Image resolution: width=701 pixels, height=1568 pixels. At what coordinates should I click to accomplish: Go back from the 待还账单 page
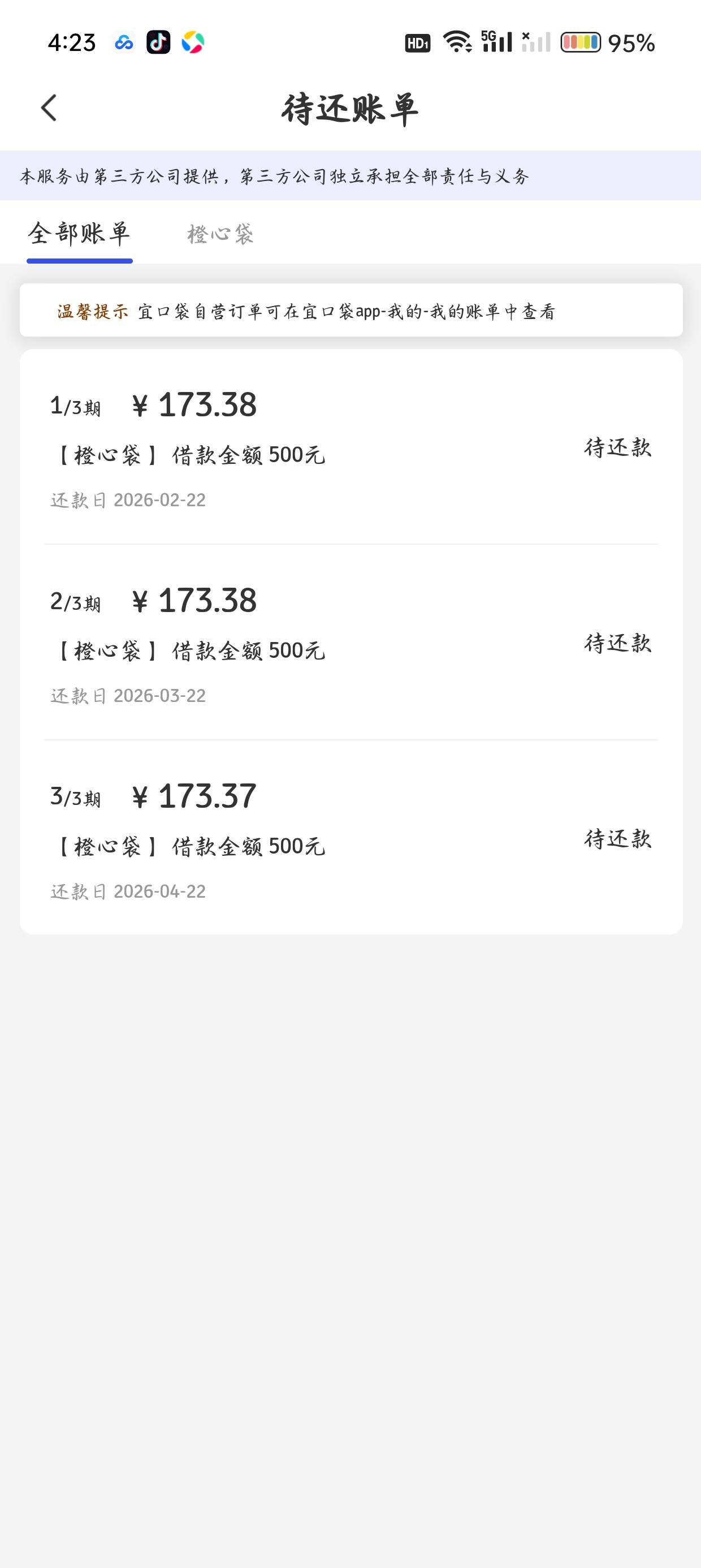pos(49,109)
